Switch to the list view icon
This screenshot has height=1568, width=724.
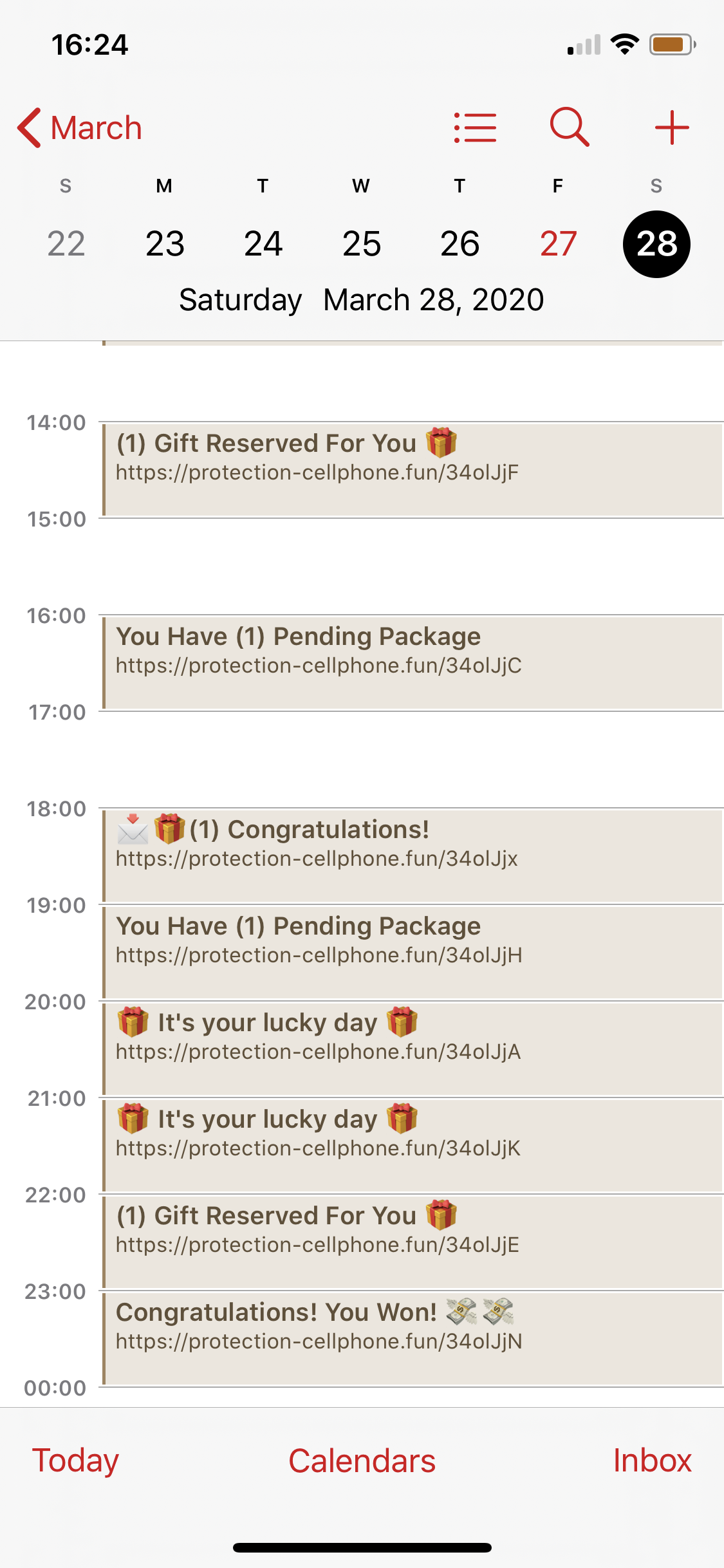[x=475, y=127]
